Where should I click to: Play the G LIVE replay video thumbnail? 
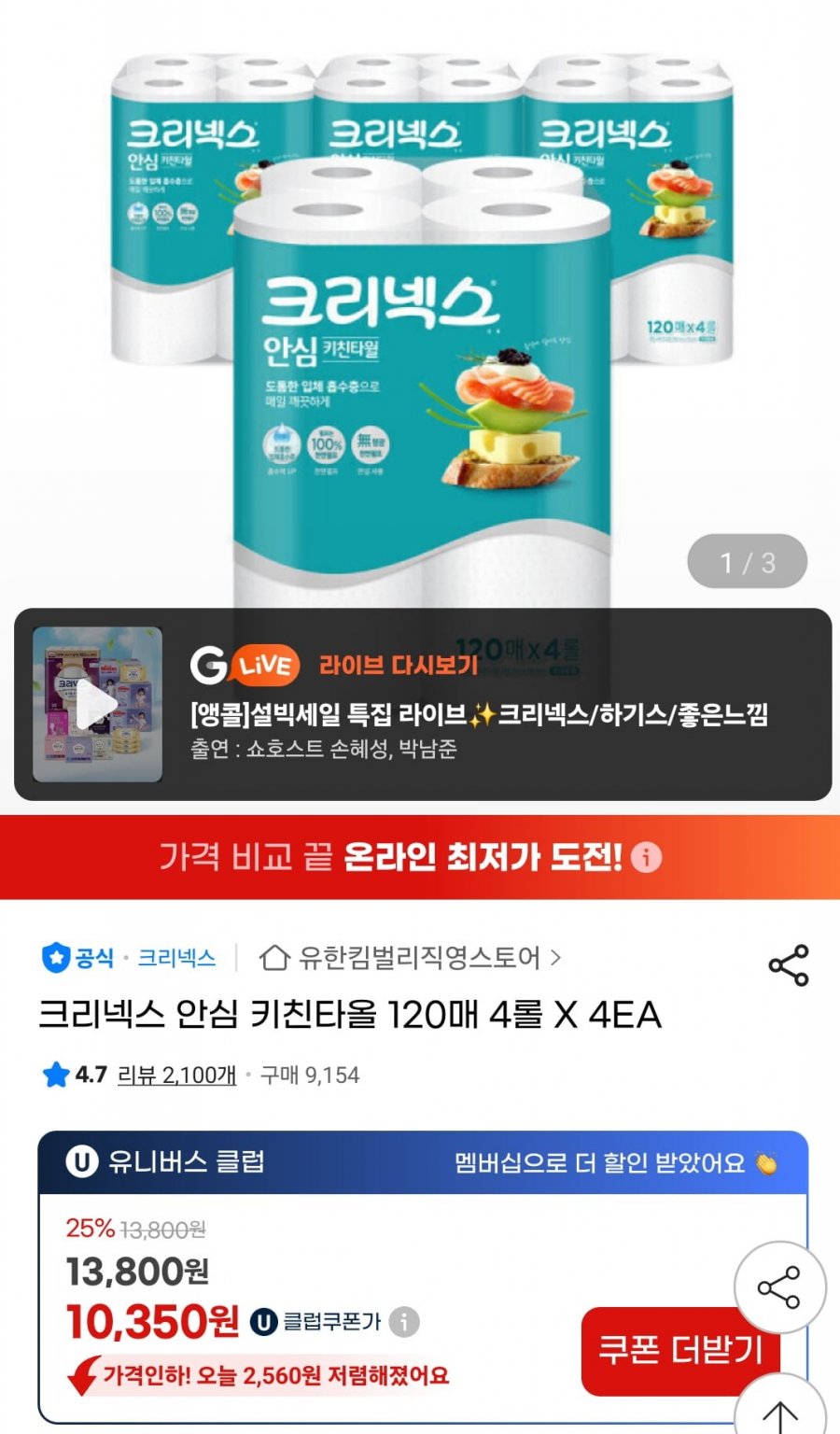[x=97, y=705]
